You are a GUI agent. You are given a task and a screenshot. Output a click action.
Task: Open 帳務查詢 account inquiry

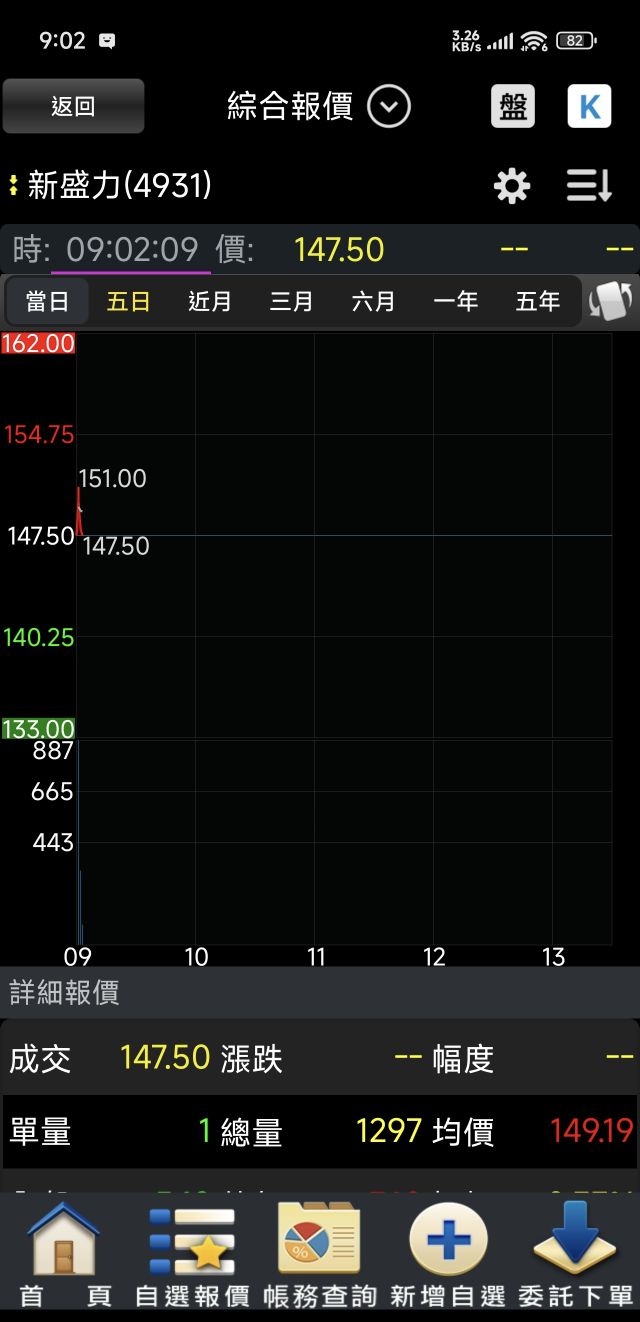pyautogui.click(x=320, y=1255)
